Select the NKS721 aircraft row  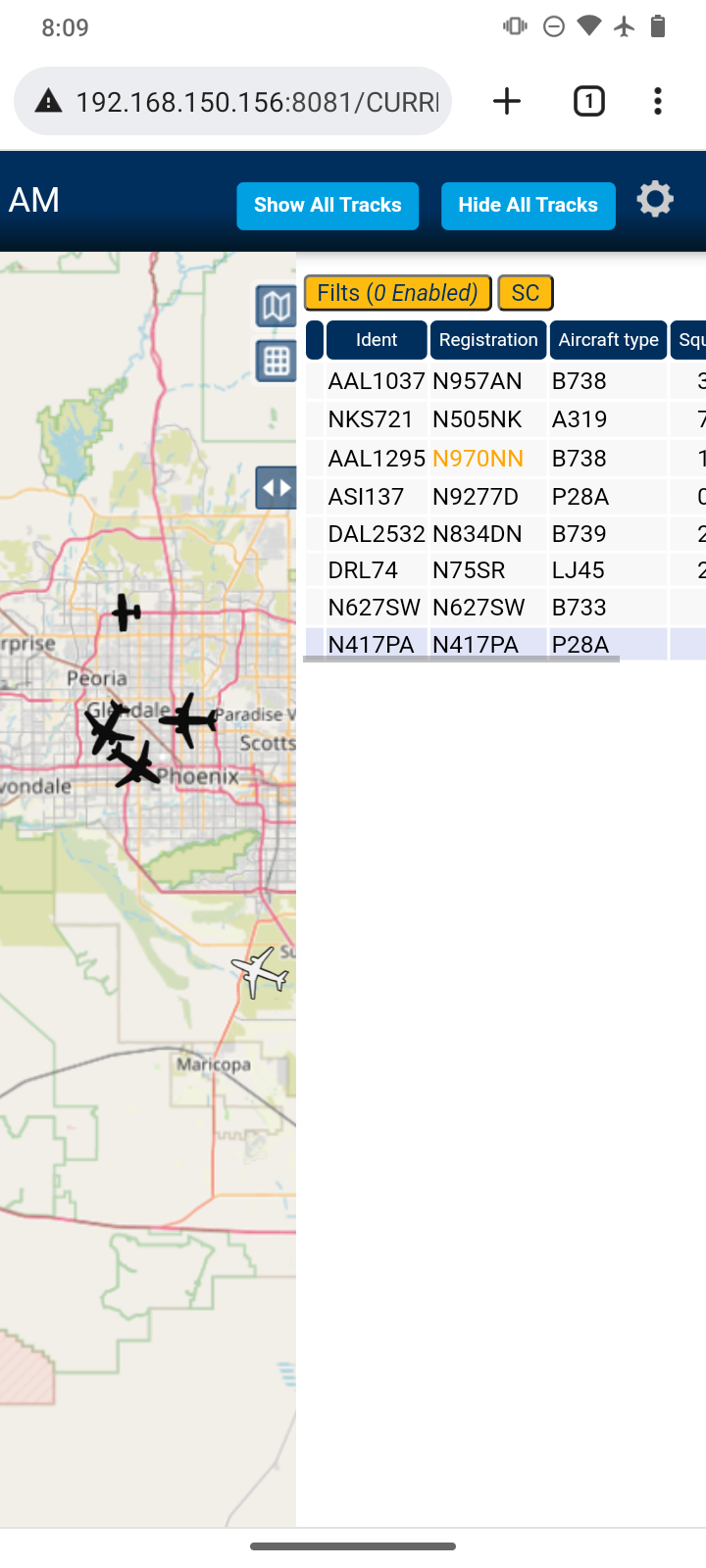tap(505, 419)
